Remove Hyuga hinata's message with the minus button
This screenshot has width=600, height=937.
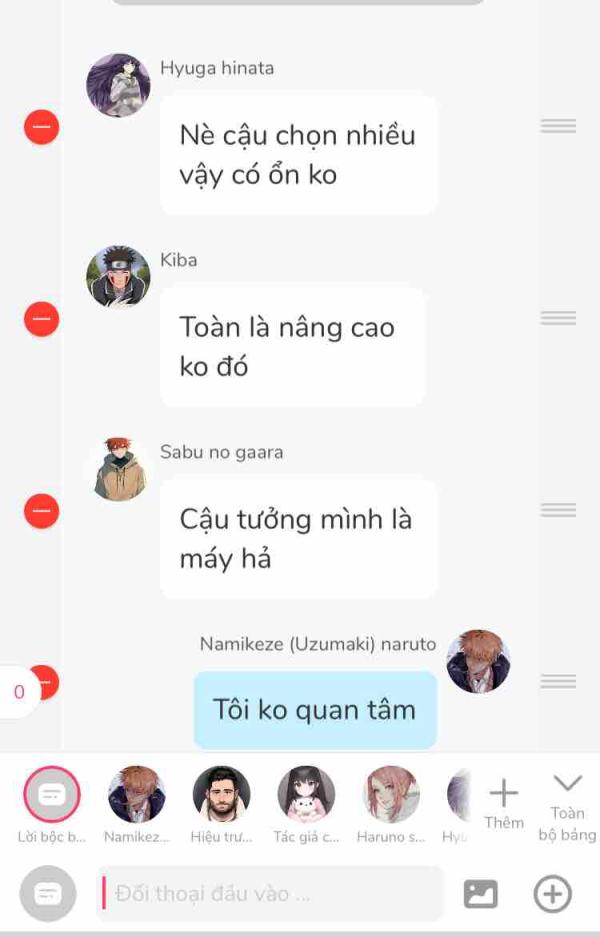[x=41, y=127]
